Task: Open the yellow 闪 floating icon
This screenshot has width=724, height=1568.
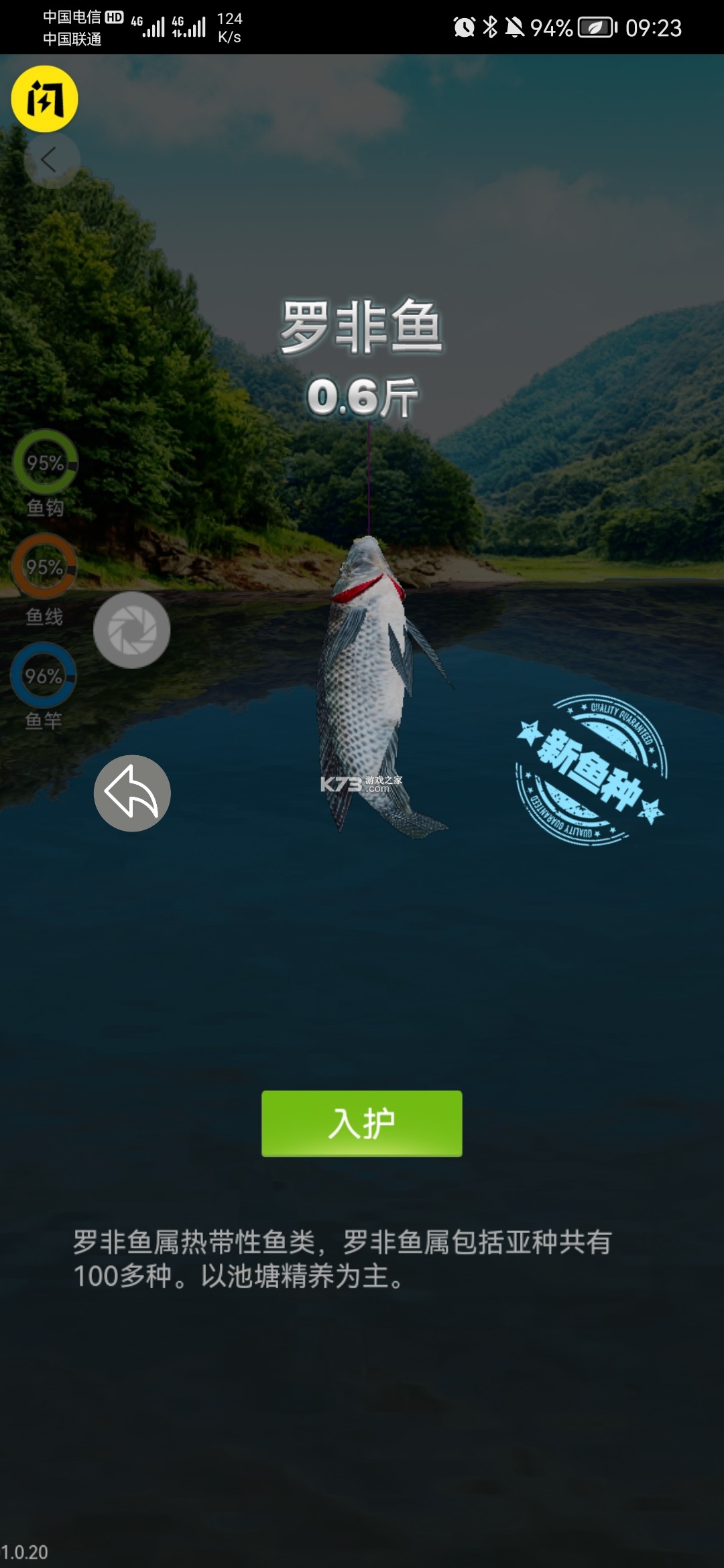Action: (45, 99)
